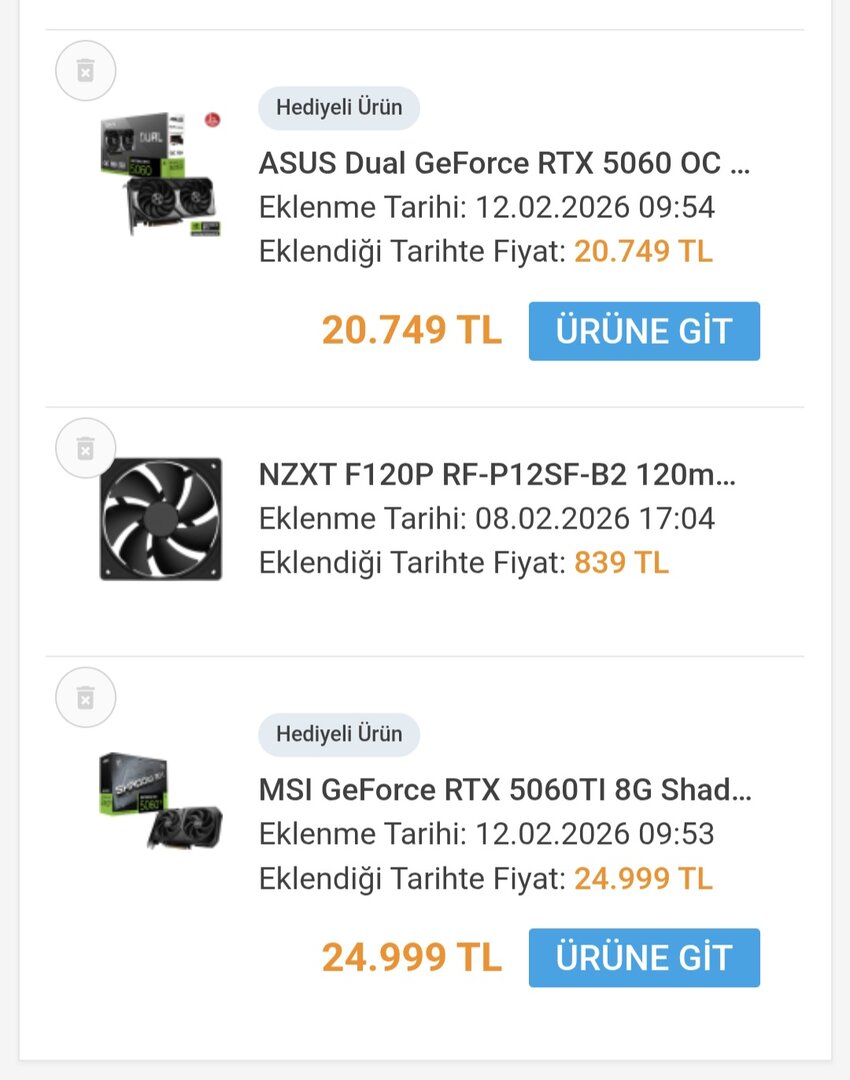
Task: Open MSI GeForce RTX 5060TI title
Action: pyautogui.click(x=504, y=790)
